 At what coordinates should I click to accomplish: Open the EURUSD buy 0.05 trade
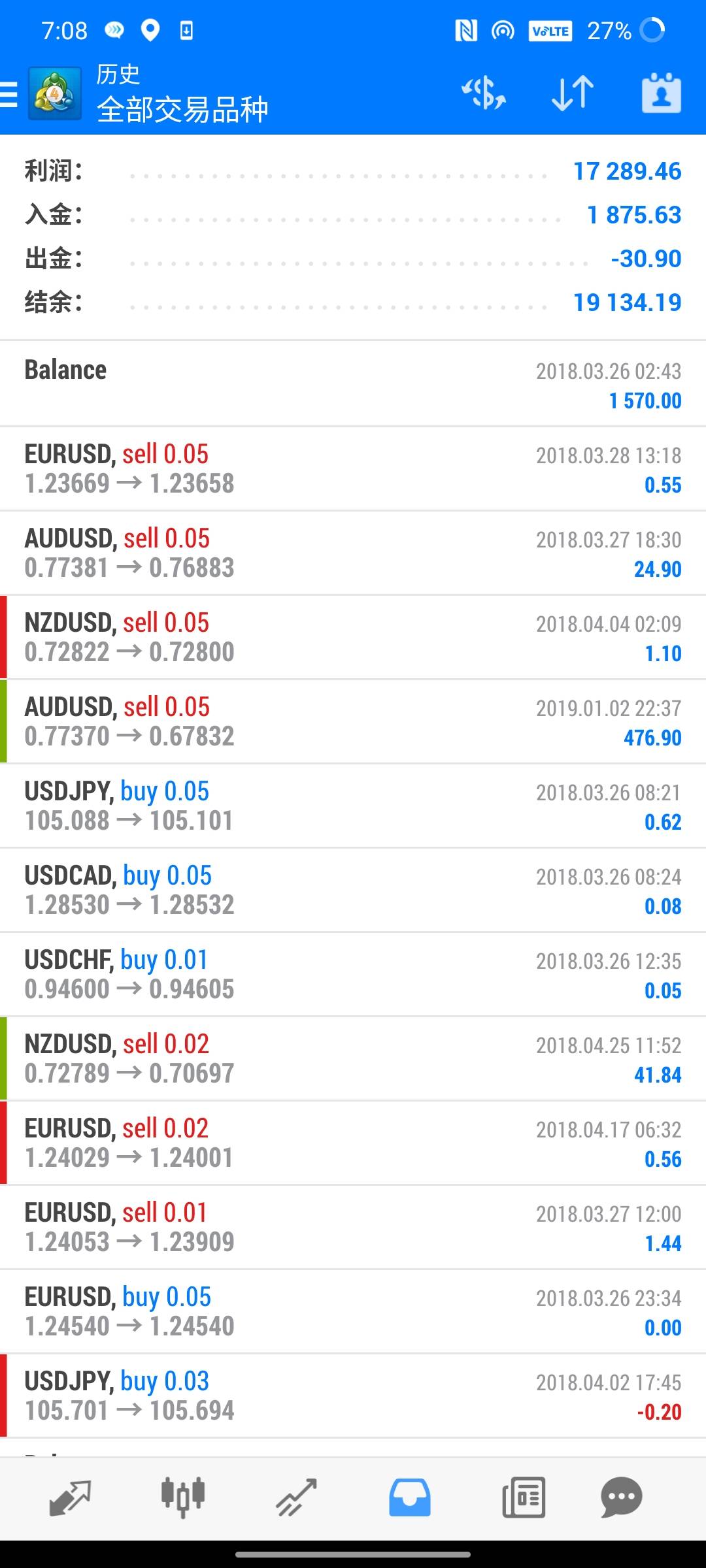pos(353,1311)
